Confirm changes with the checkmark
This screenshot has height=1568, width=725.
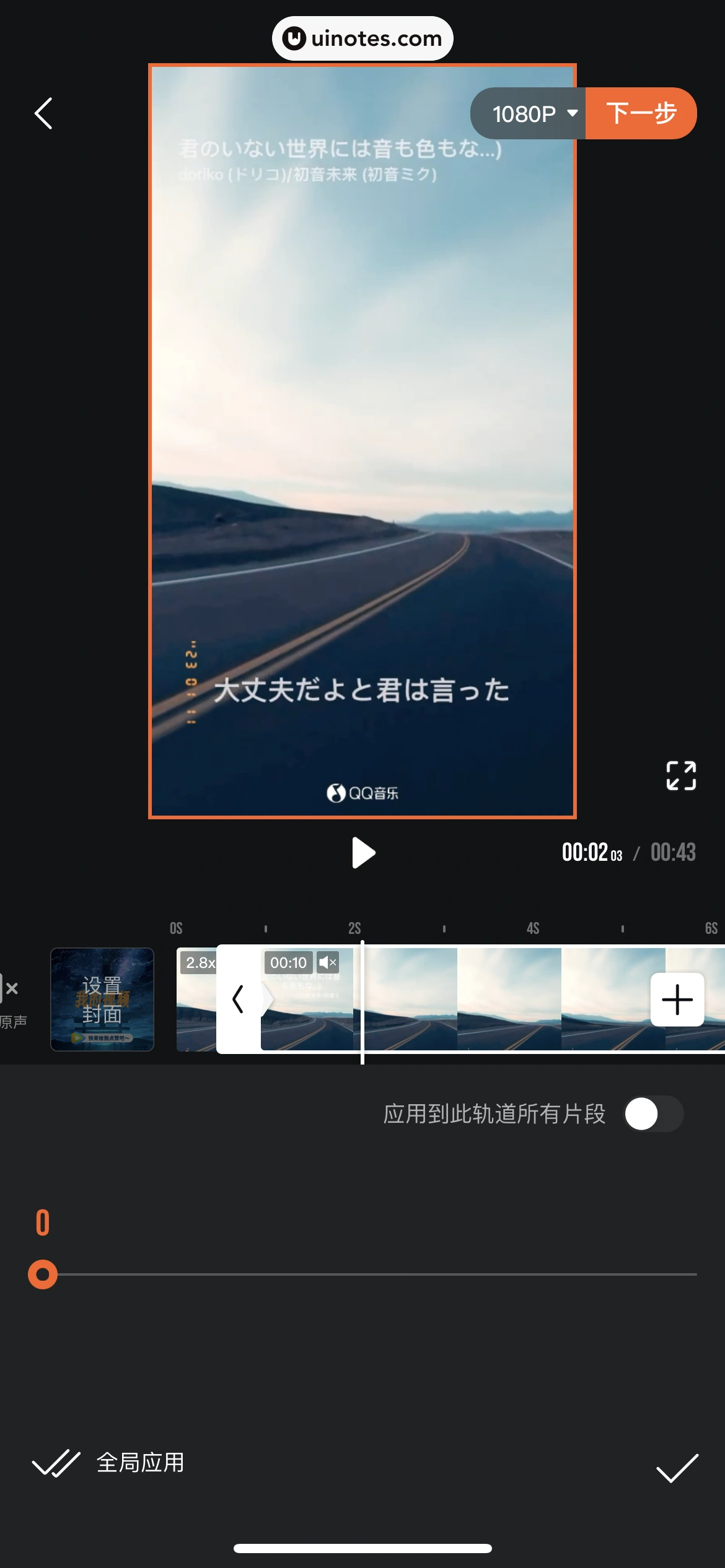click(677, 1468)
